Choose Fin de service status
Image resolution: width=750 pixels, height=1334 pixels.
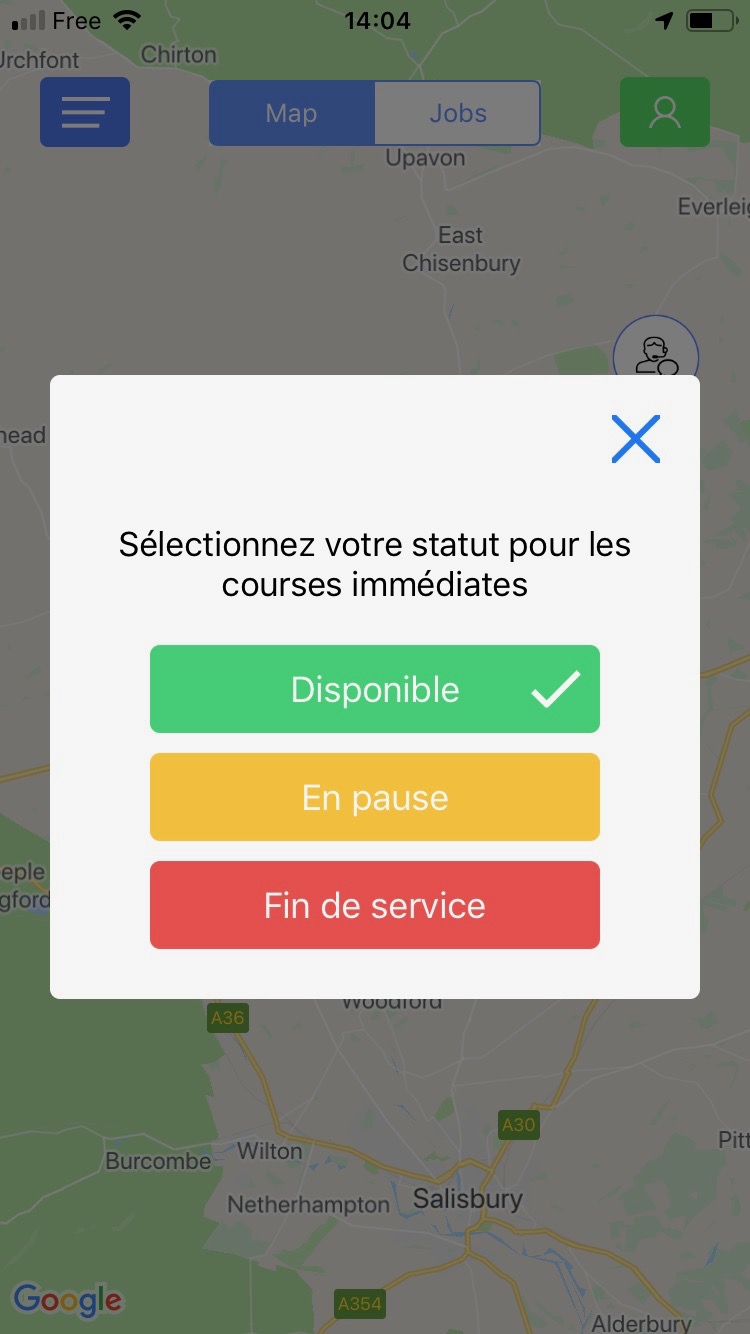[x=375, y=905]
